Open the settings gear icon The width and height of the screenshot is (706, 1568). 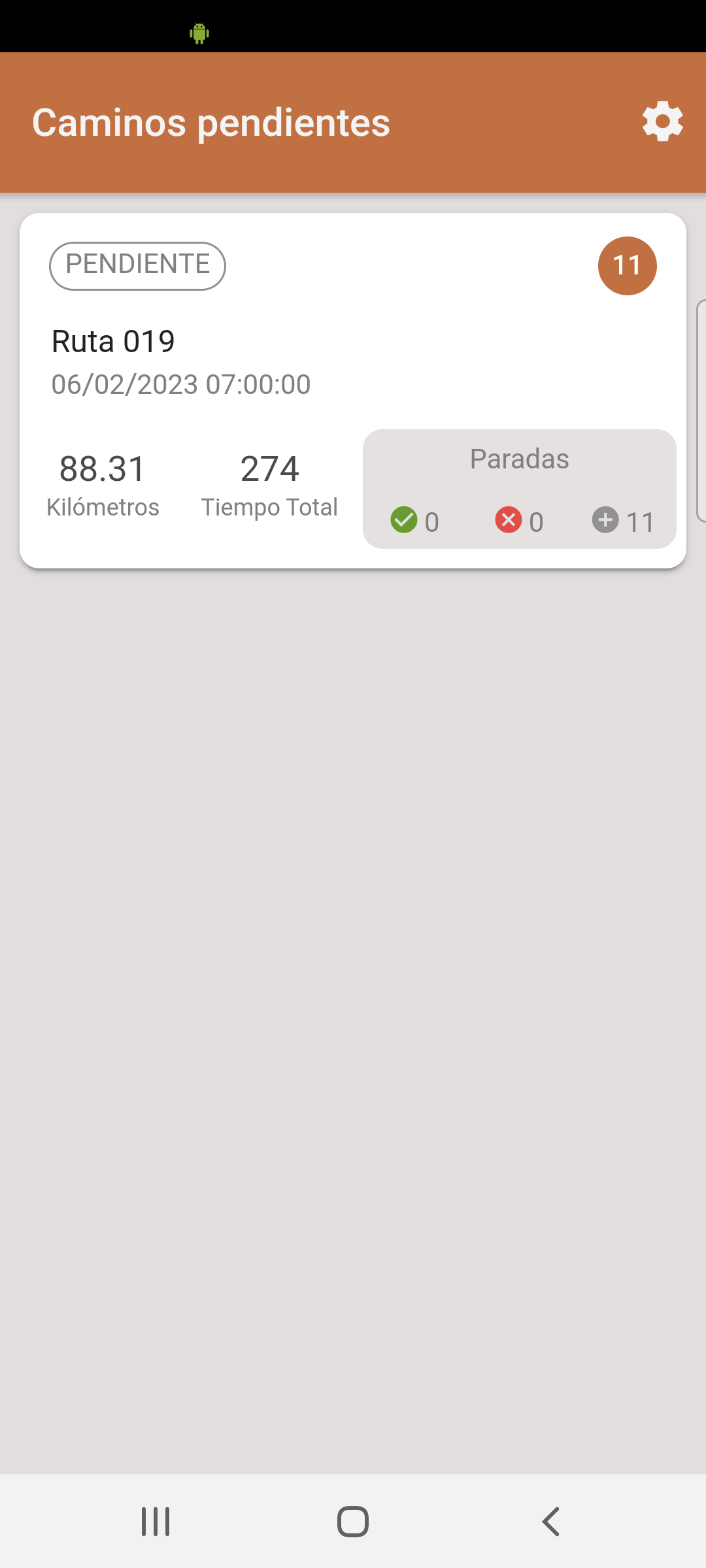662,122
